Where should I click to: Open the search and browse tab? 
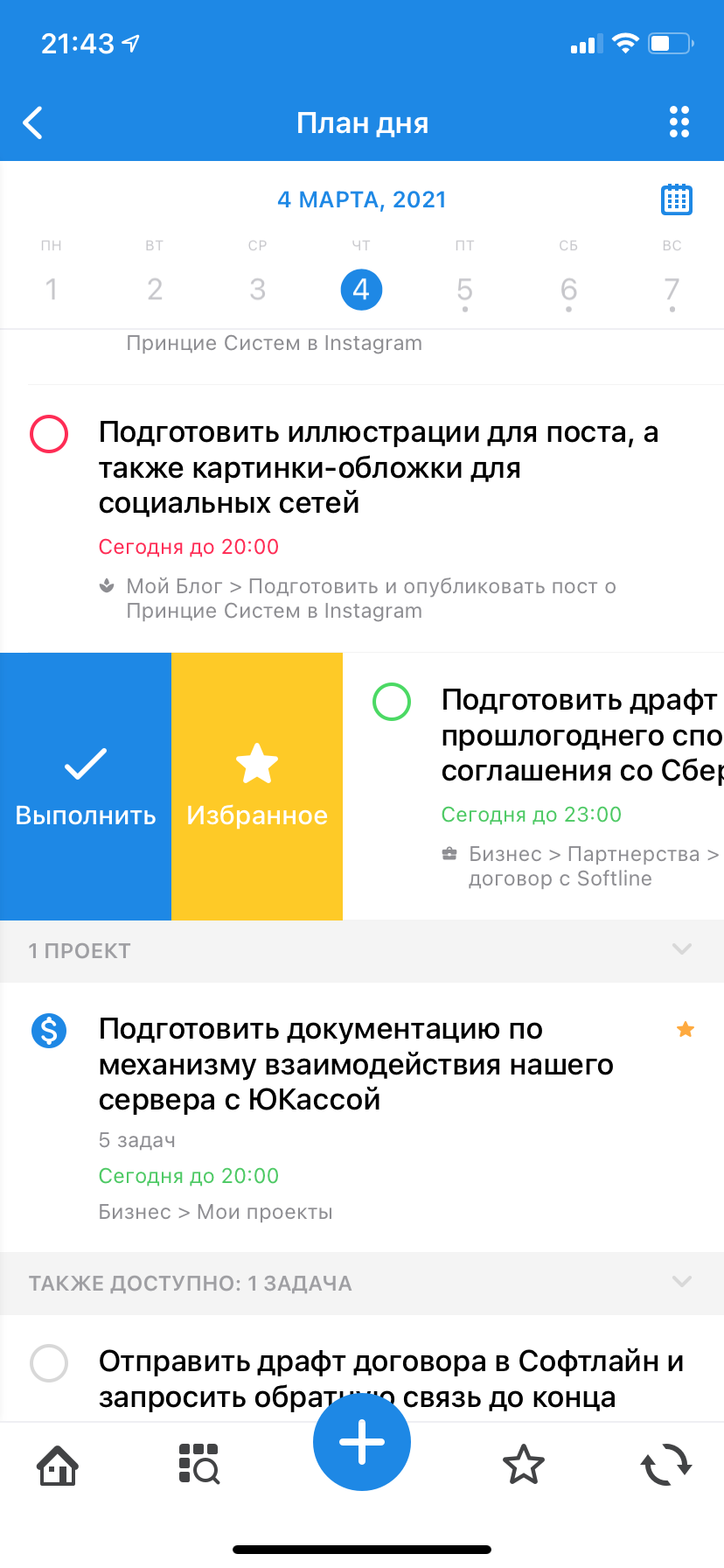click(199, 1465)
